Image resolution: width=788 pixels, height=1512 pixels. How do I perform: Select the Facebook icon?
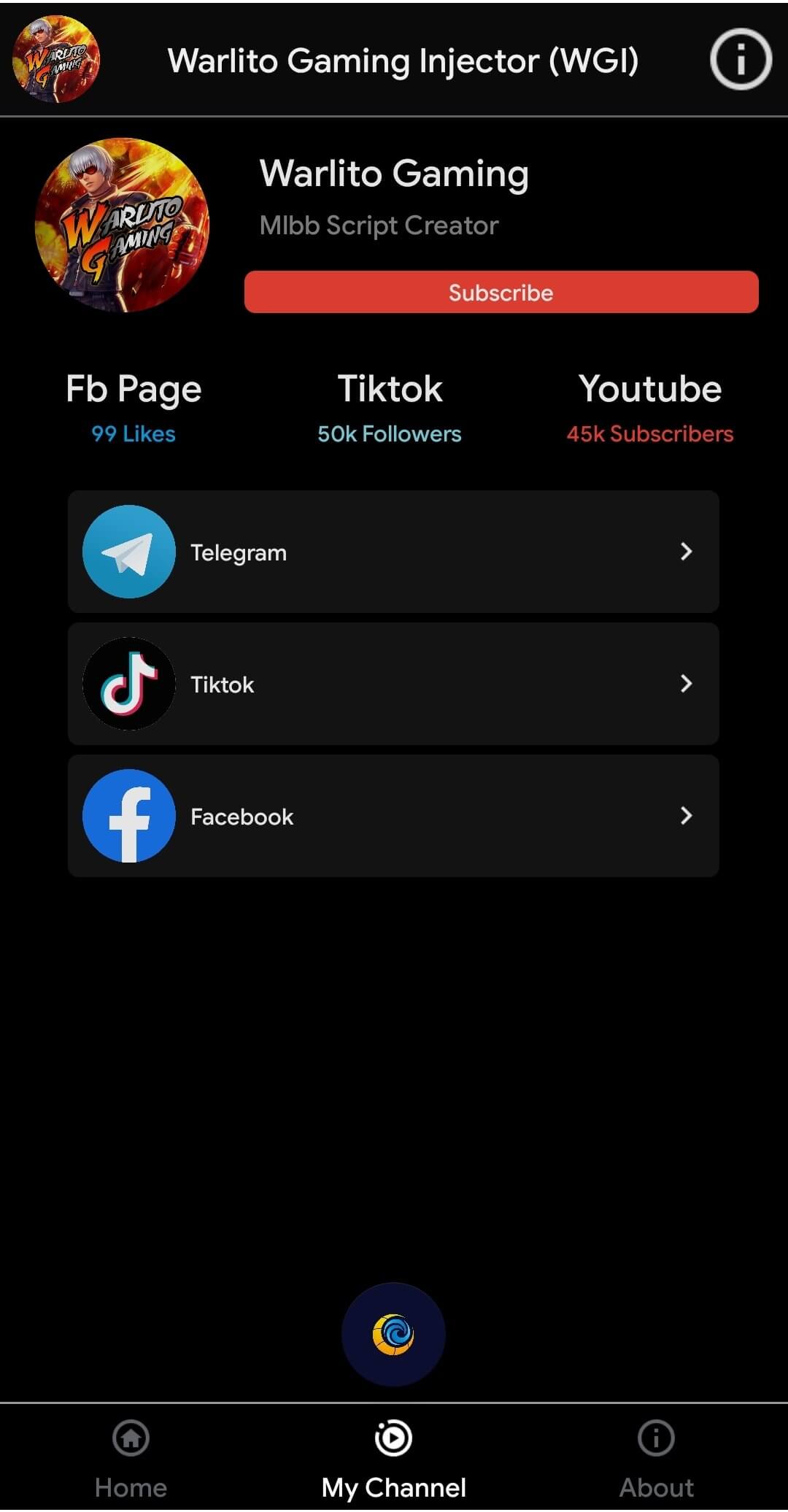click(128, 816)
